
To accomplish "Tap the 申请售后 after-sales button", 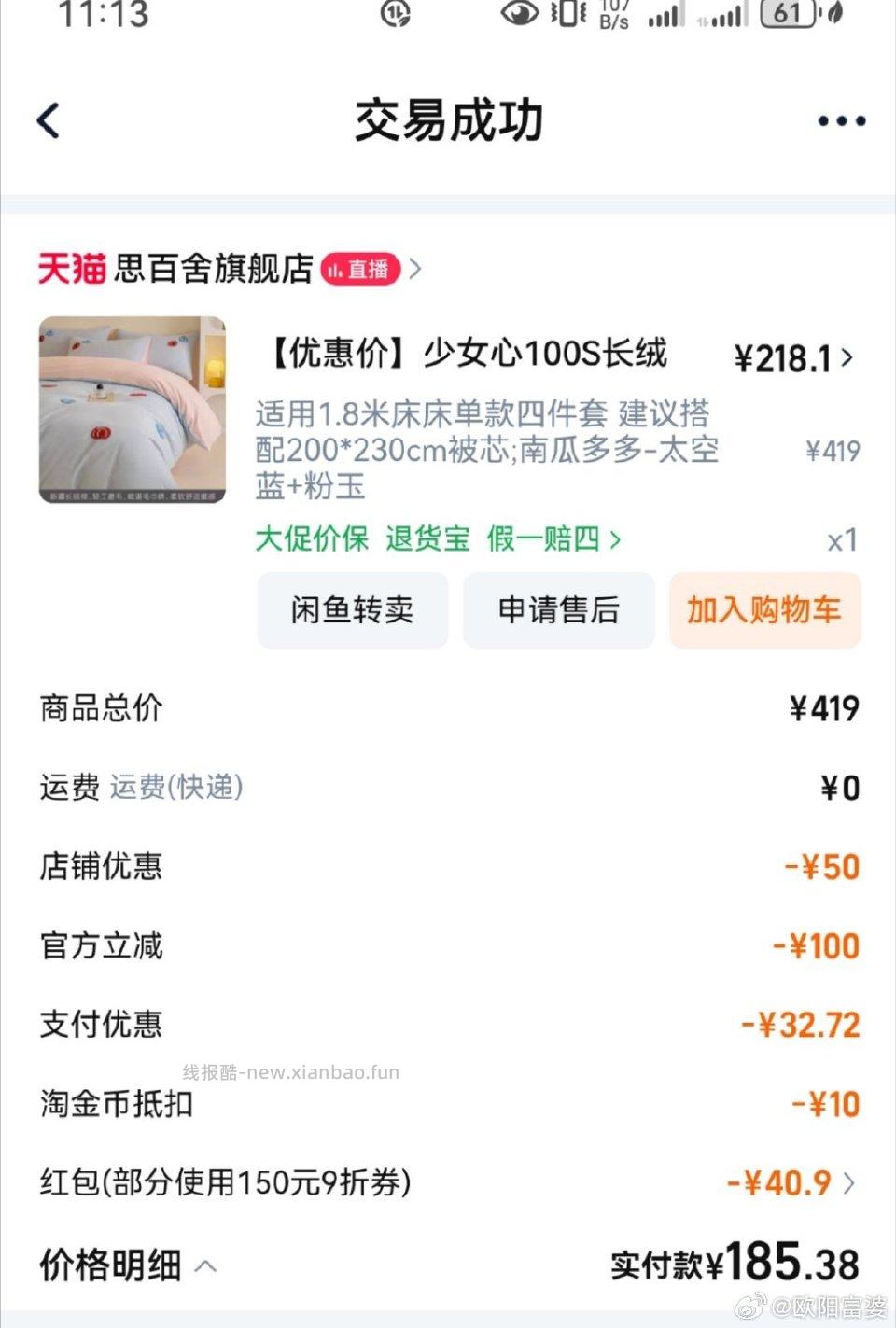I will click(x=558, y=610).
